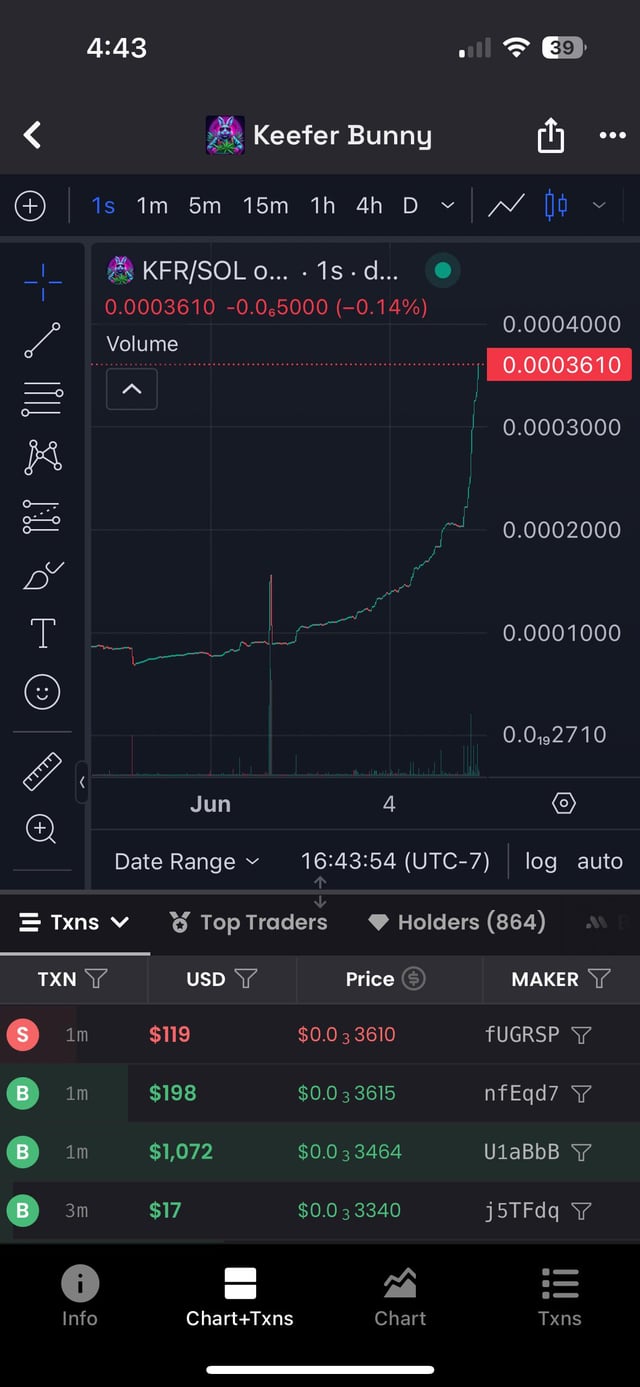
Task: Change the candlestick chart style
Action: pos(556,205)
